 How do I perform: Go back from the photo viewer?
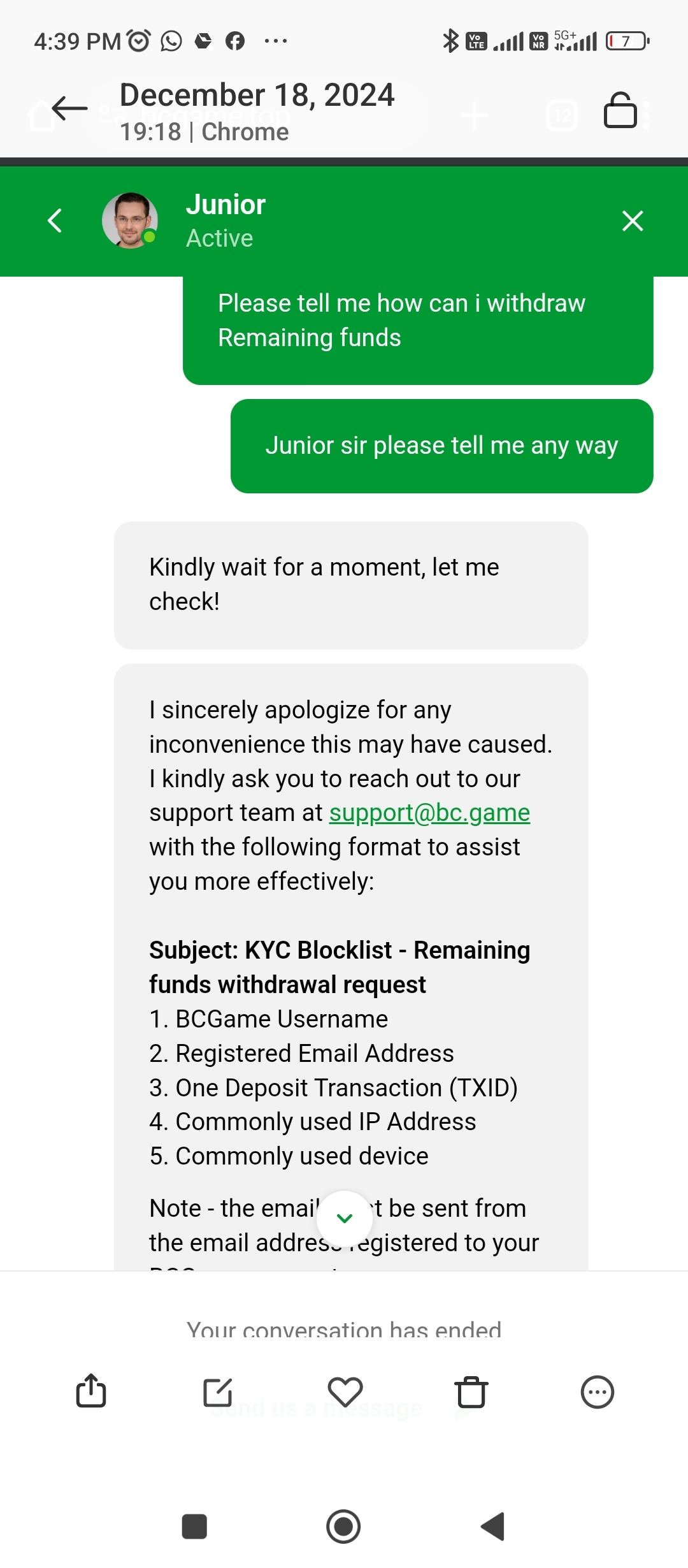click(70, 109)
